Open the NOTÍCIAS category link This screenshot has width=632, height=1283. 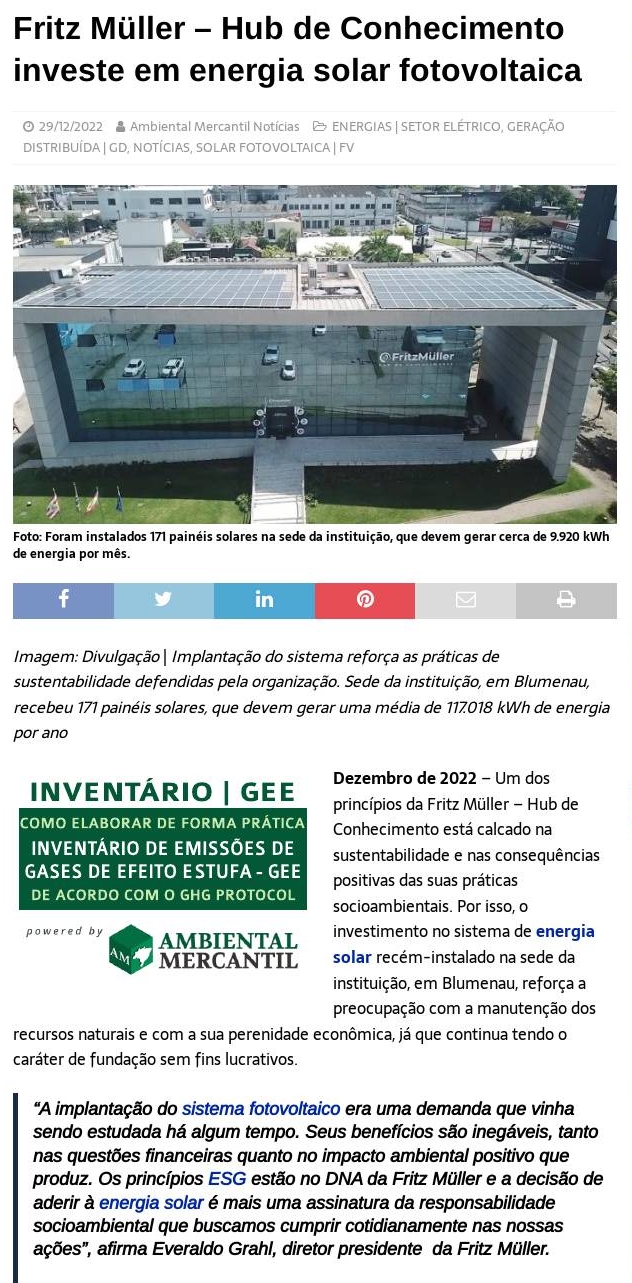[x=160, y=148]
